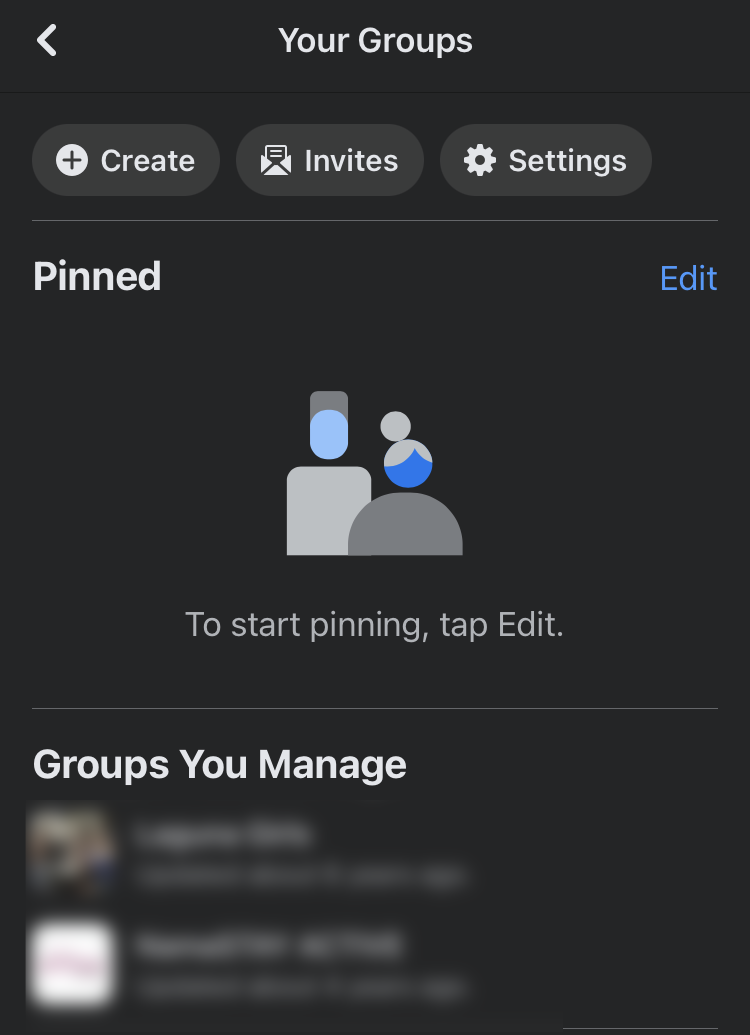Viewport: 750px width, 1035px height.
Task: Open groups Settings
Action: point(546,160)
